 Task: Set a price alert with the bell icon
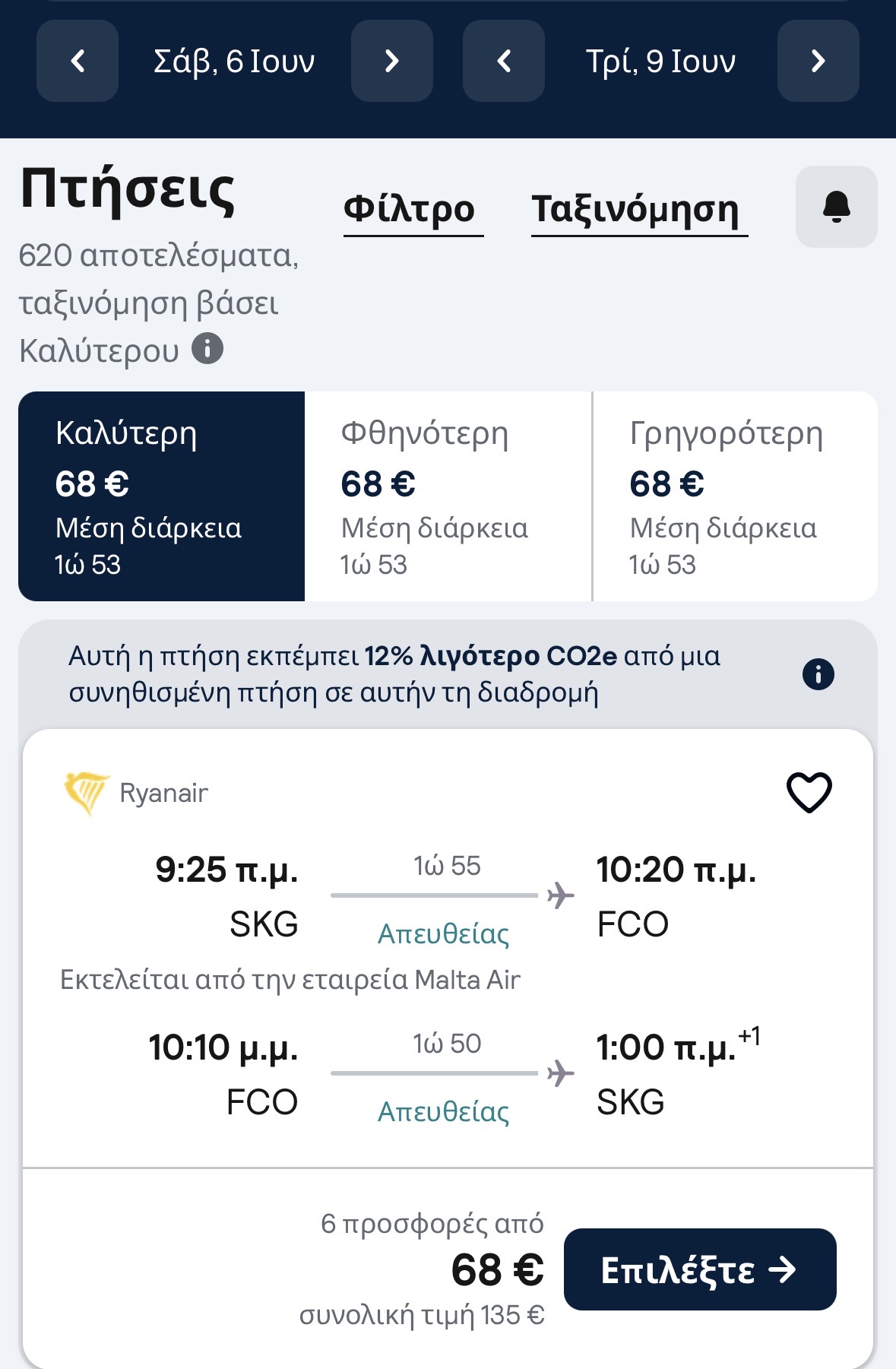tap(836, 207)
